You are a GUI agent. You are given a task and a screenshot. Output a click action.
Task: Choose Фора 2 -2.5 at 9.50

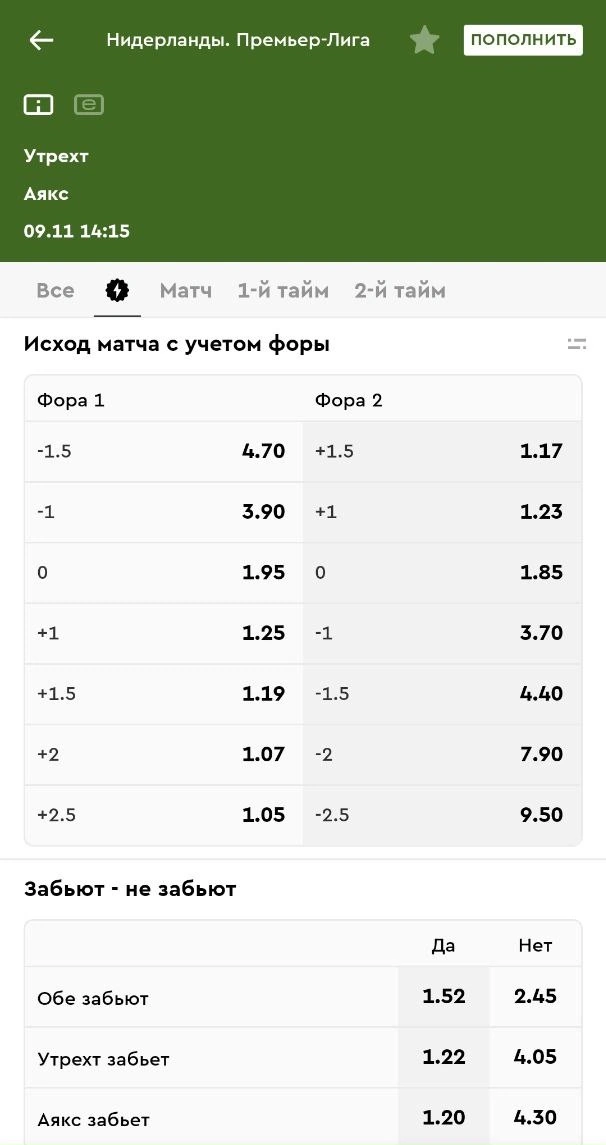pyautogui.click(x=441, y=815)
